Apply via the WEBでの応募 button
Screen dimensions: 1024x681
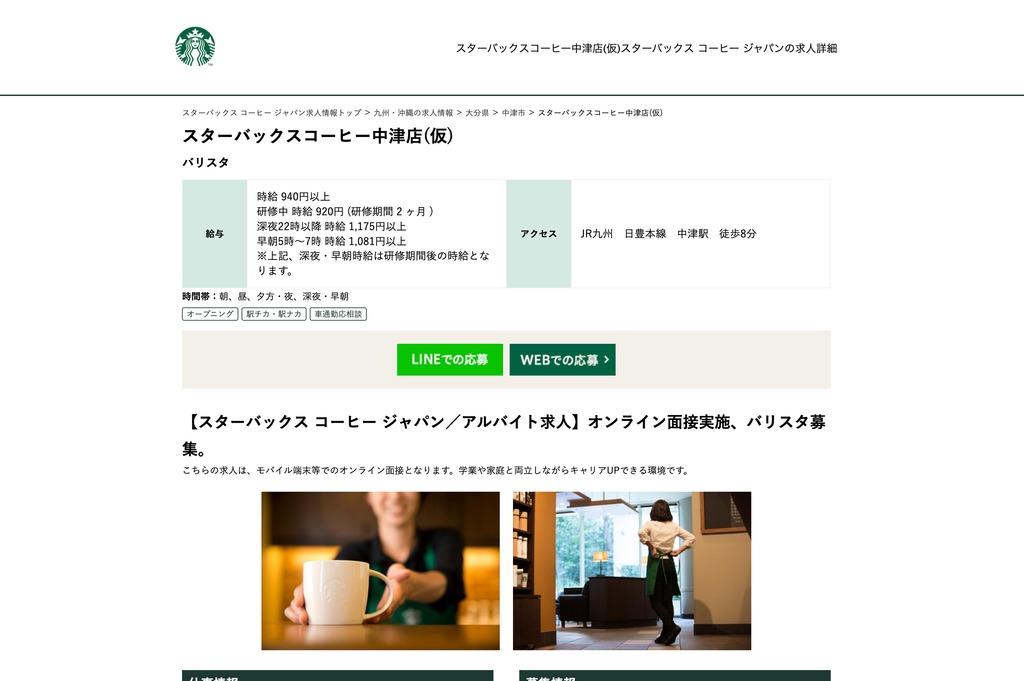pyautogui.click(x=562, y=360)
